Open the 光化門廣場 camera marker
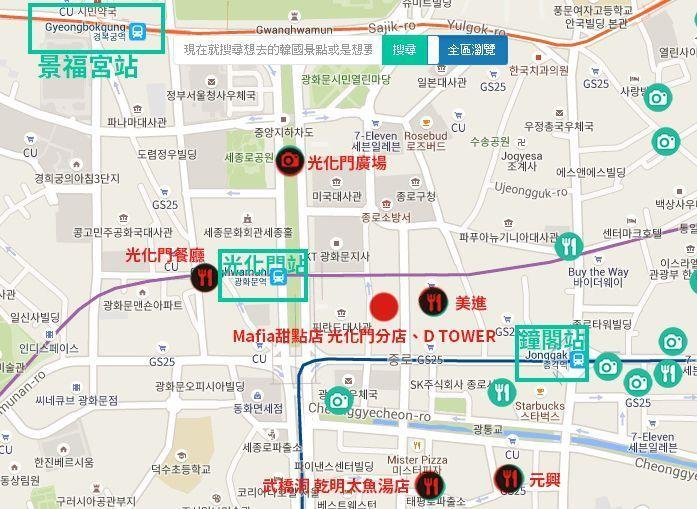 290,160
